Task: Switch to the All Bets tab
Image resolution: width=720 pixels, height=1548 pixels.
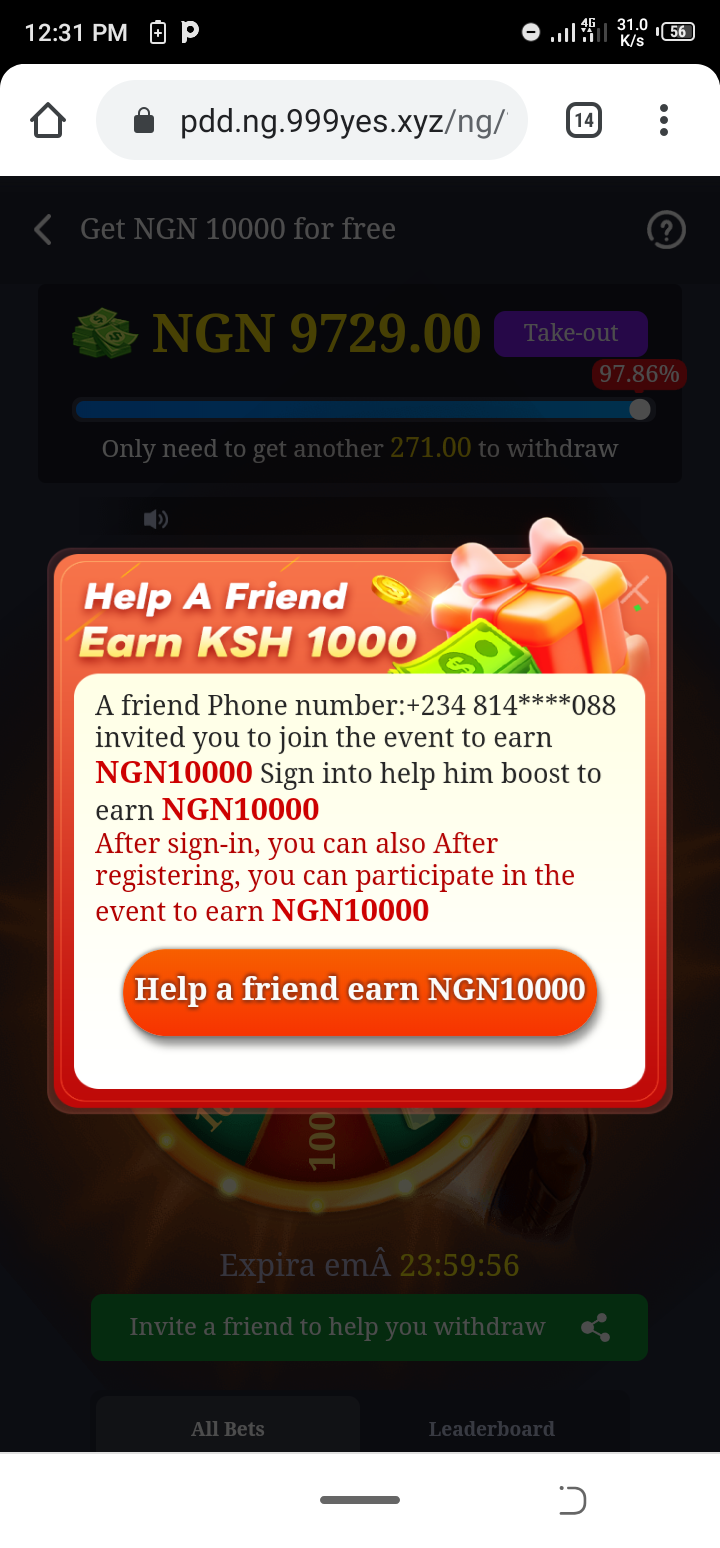Action: (x=228, y=1428)
